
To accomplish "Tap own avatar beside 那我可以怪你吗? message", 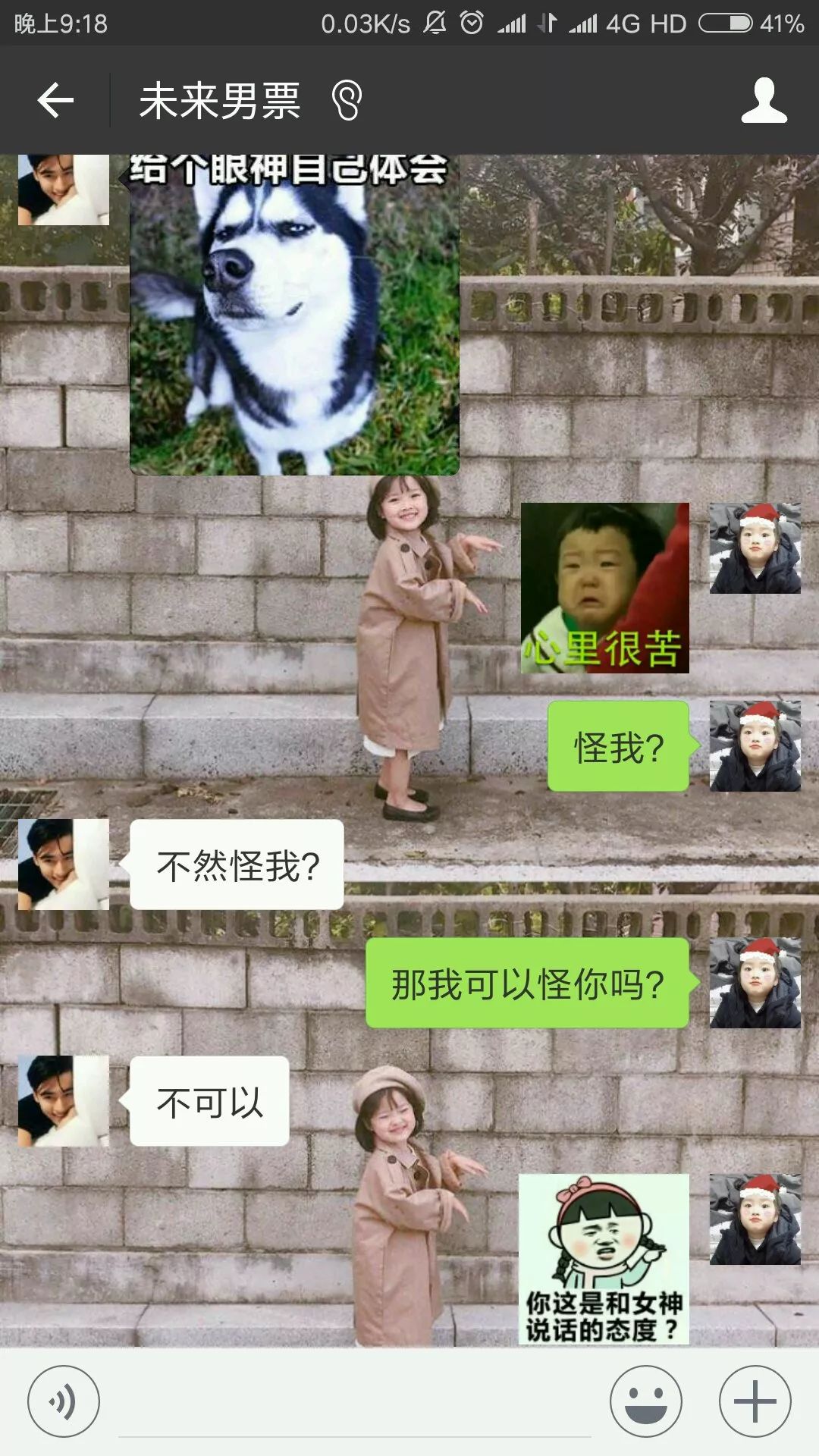I will 755,983.
